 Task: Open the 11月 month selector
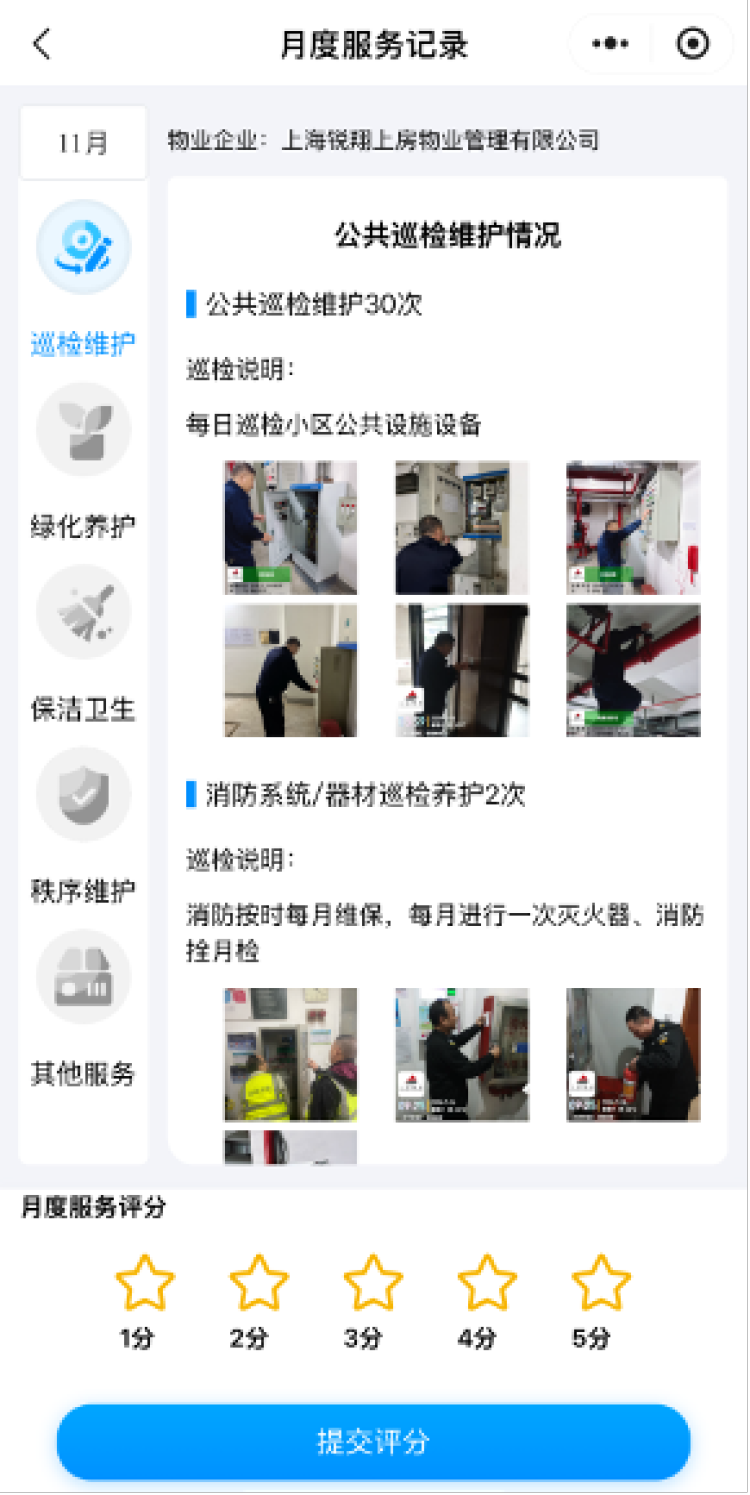(x=83, y=143)
